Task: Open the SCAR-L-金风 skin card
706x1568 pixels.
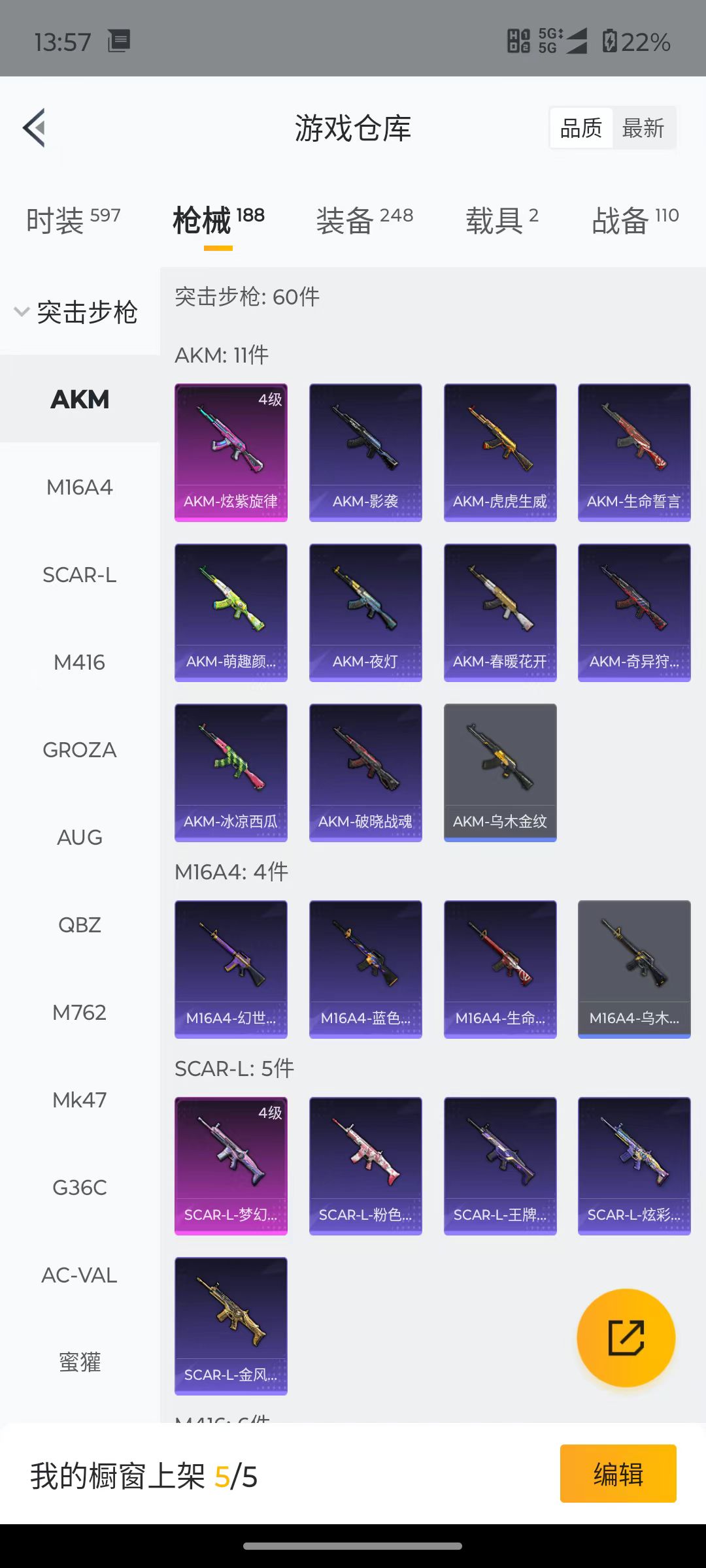Action: (231, 1326)
